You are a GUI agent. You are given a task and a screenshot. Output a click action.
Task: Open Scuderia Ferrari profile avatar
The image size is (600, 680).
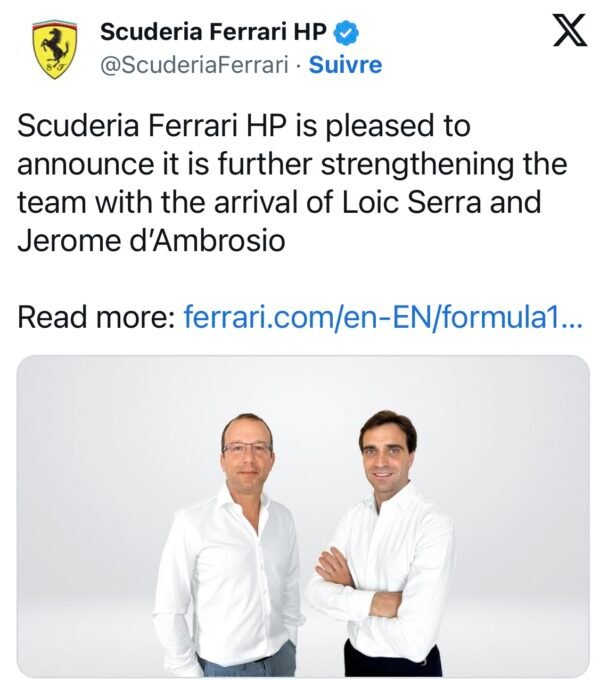pos(51,50)
